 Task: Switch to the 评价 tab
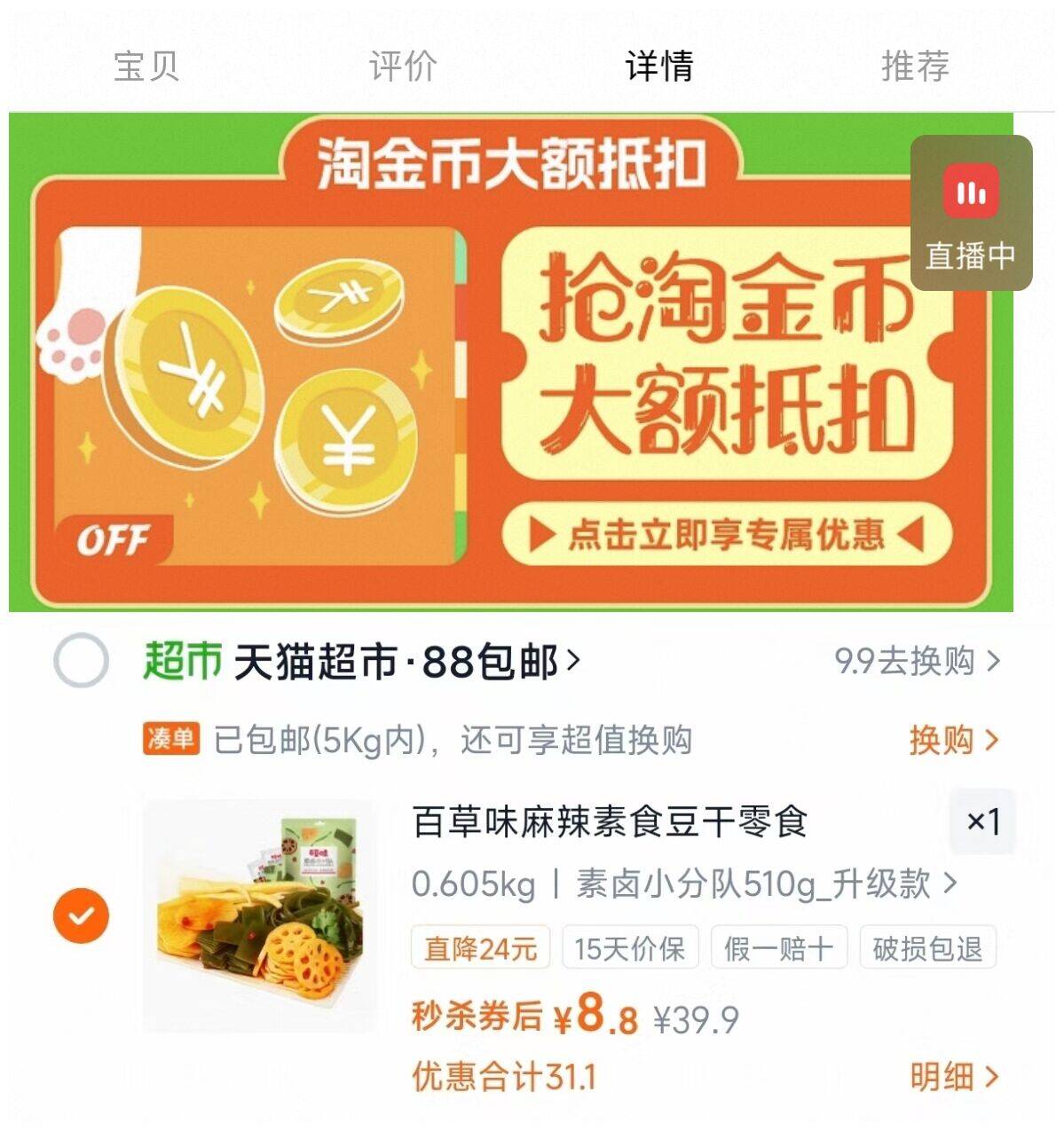403,67
